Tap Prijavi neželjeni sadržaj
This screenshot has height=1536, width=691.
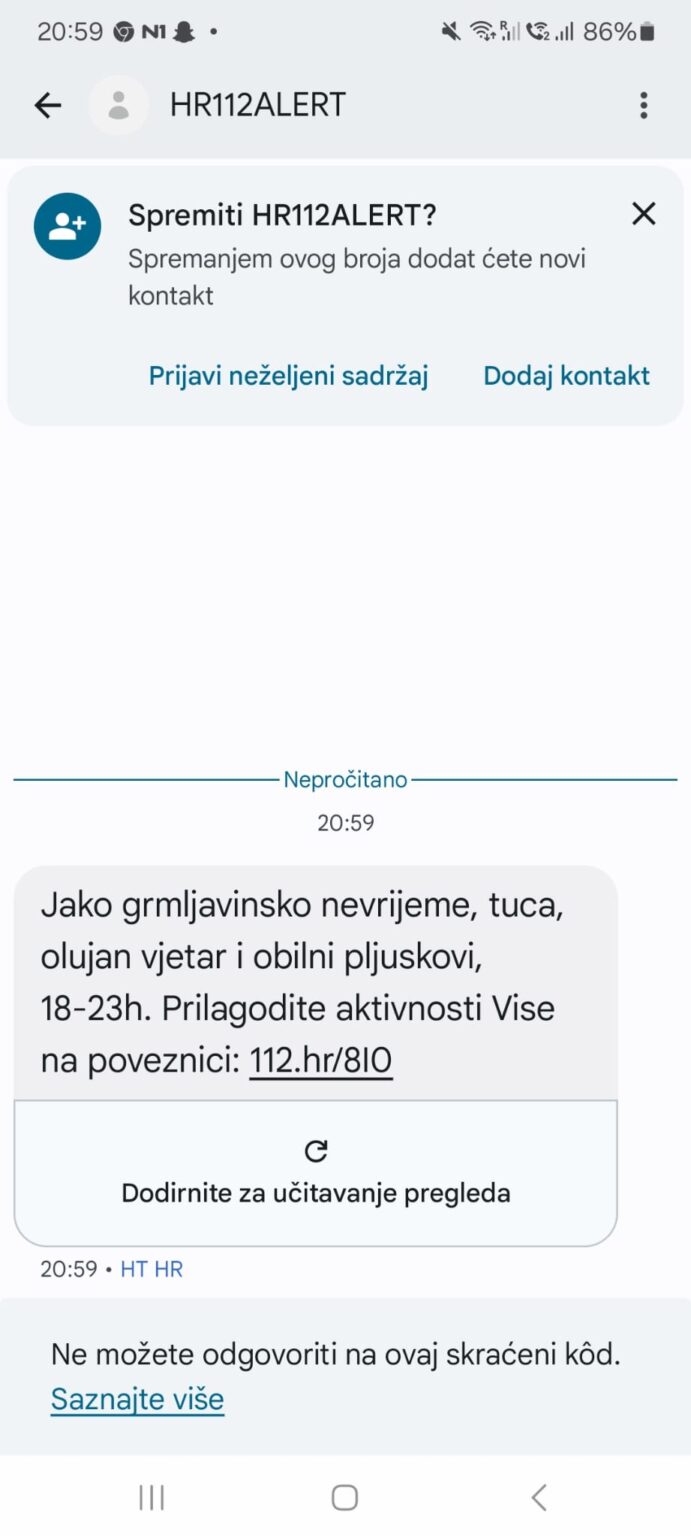coord(289,376)
